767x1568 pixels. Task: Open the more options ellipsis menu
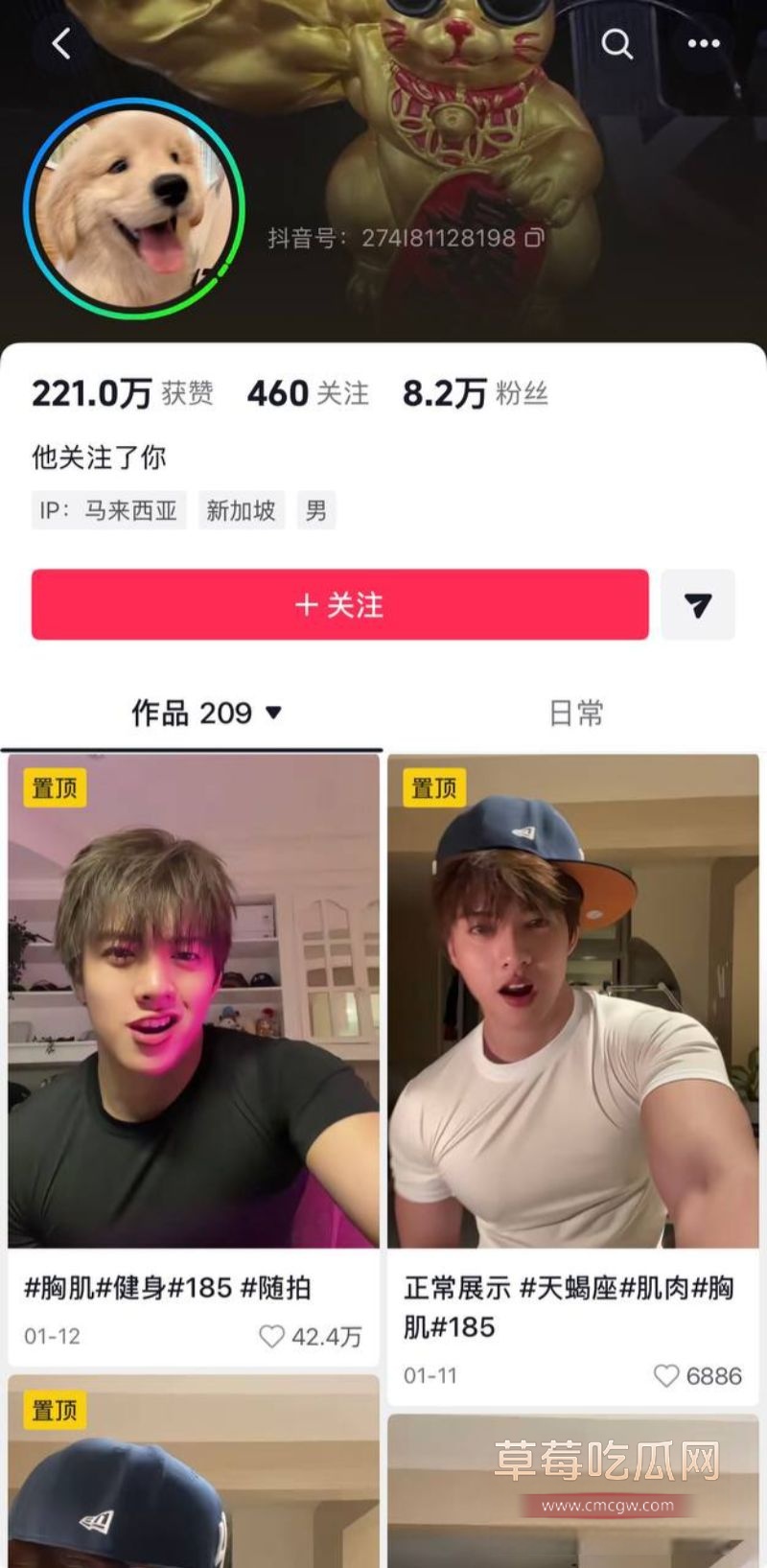click(x=702, y=43)
